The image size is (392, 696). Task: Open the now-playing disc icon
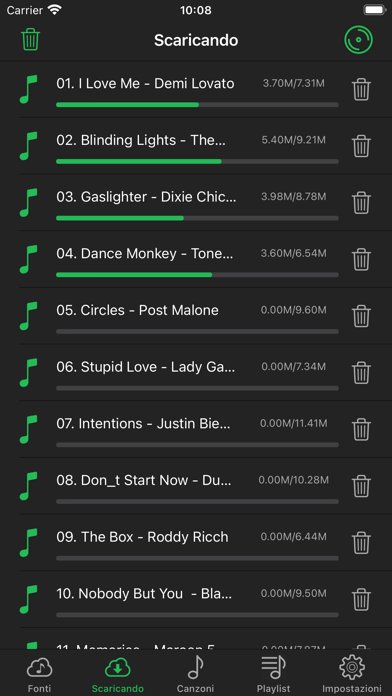[x=358, y=40]
